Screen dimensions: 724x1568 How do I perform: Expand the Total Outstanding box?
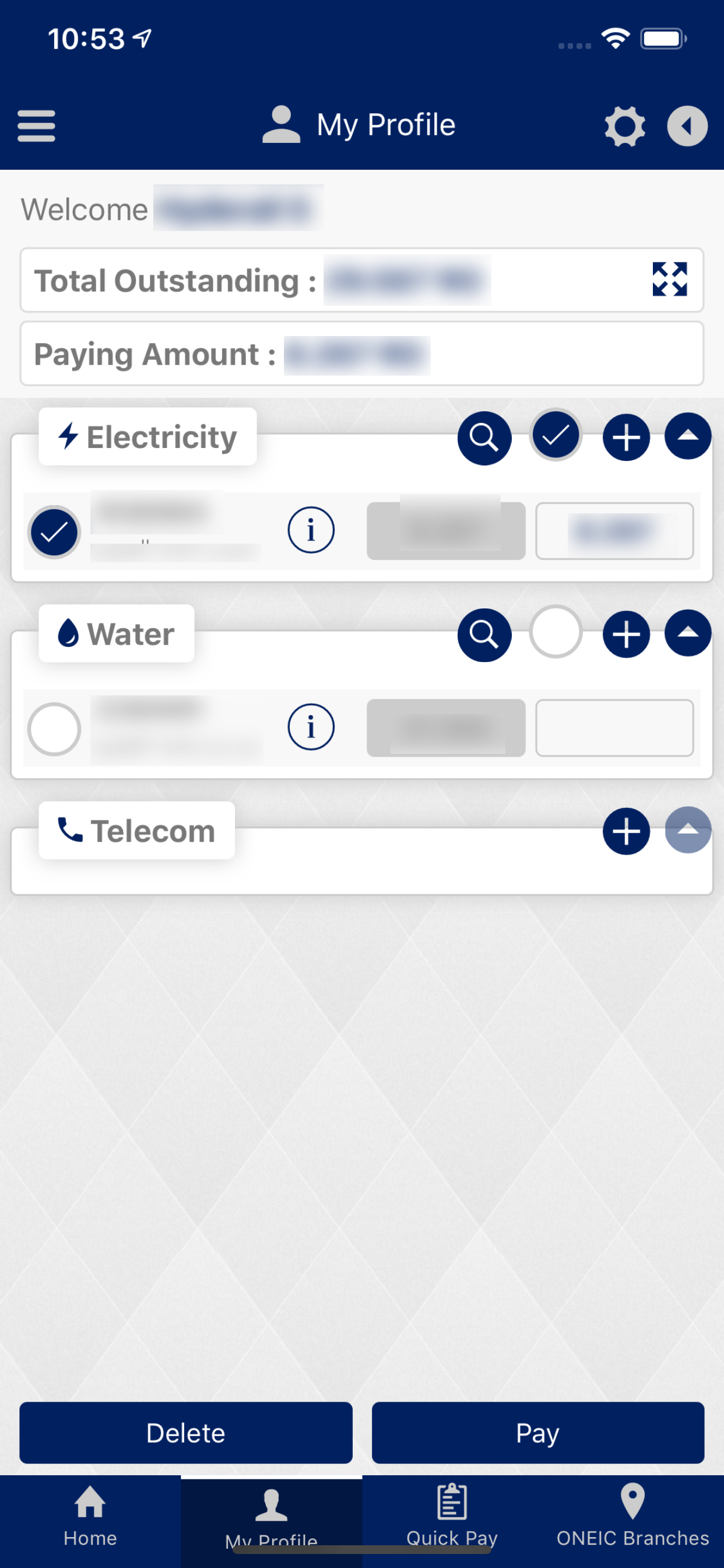point(669,279)
